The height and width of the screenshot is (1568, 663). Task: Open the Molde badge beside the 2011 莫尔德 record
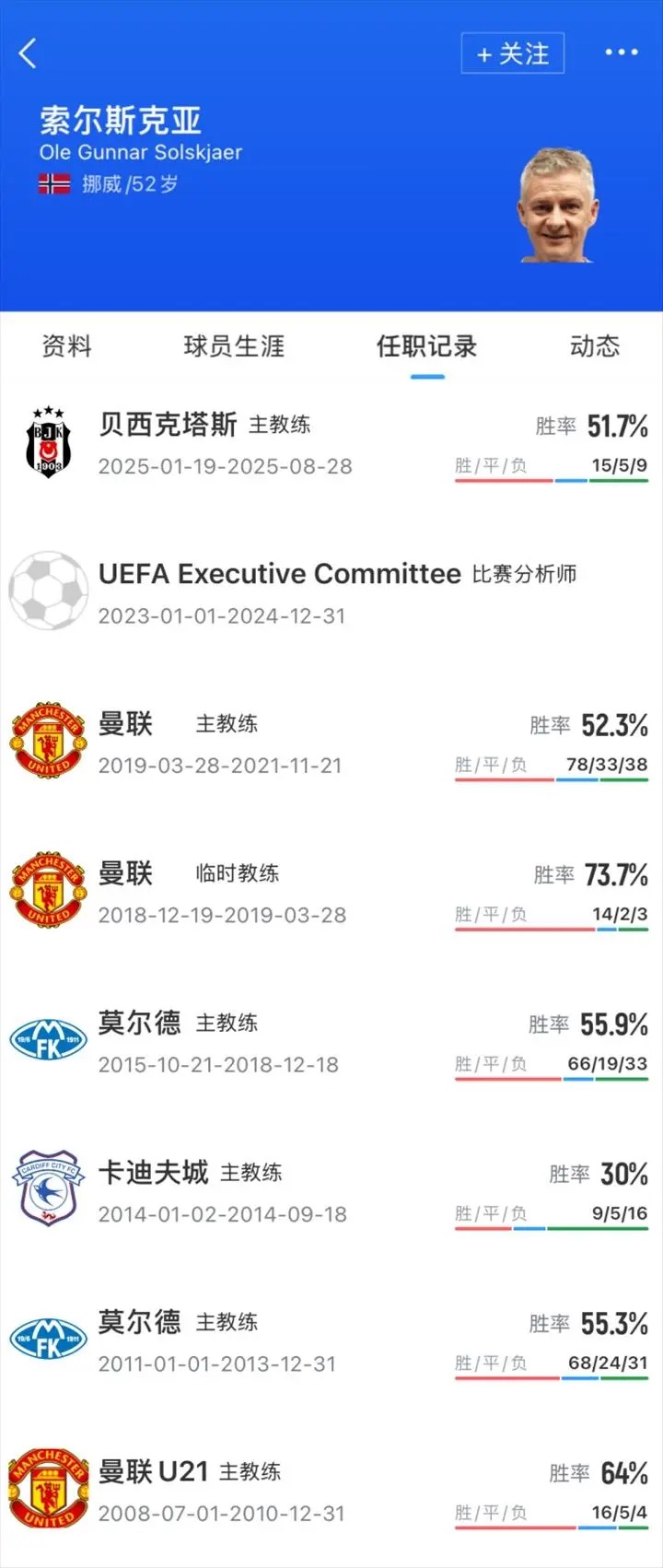pyautogui.click(x=47, y=1339)
